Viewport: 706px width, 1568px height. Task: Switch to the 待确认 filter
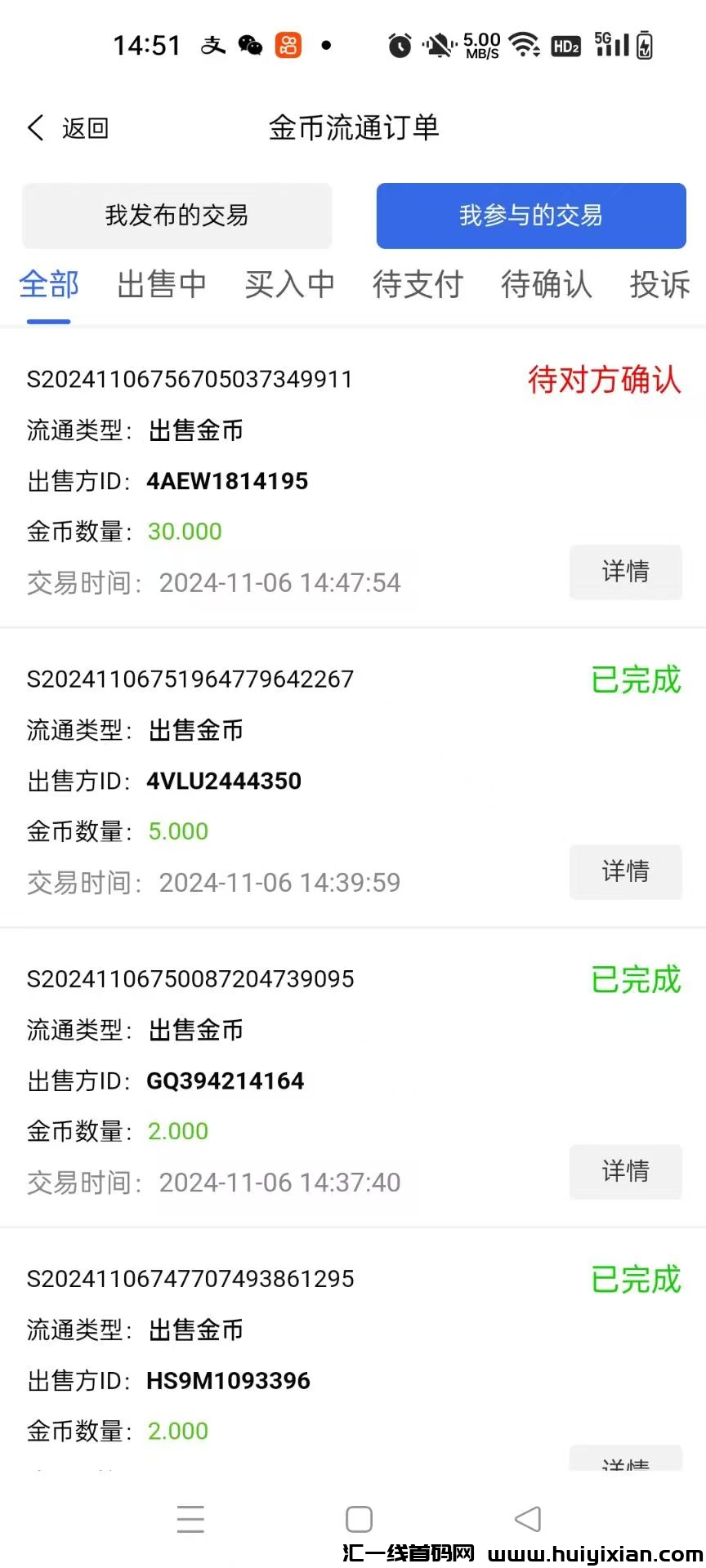click(545, 285)
